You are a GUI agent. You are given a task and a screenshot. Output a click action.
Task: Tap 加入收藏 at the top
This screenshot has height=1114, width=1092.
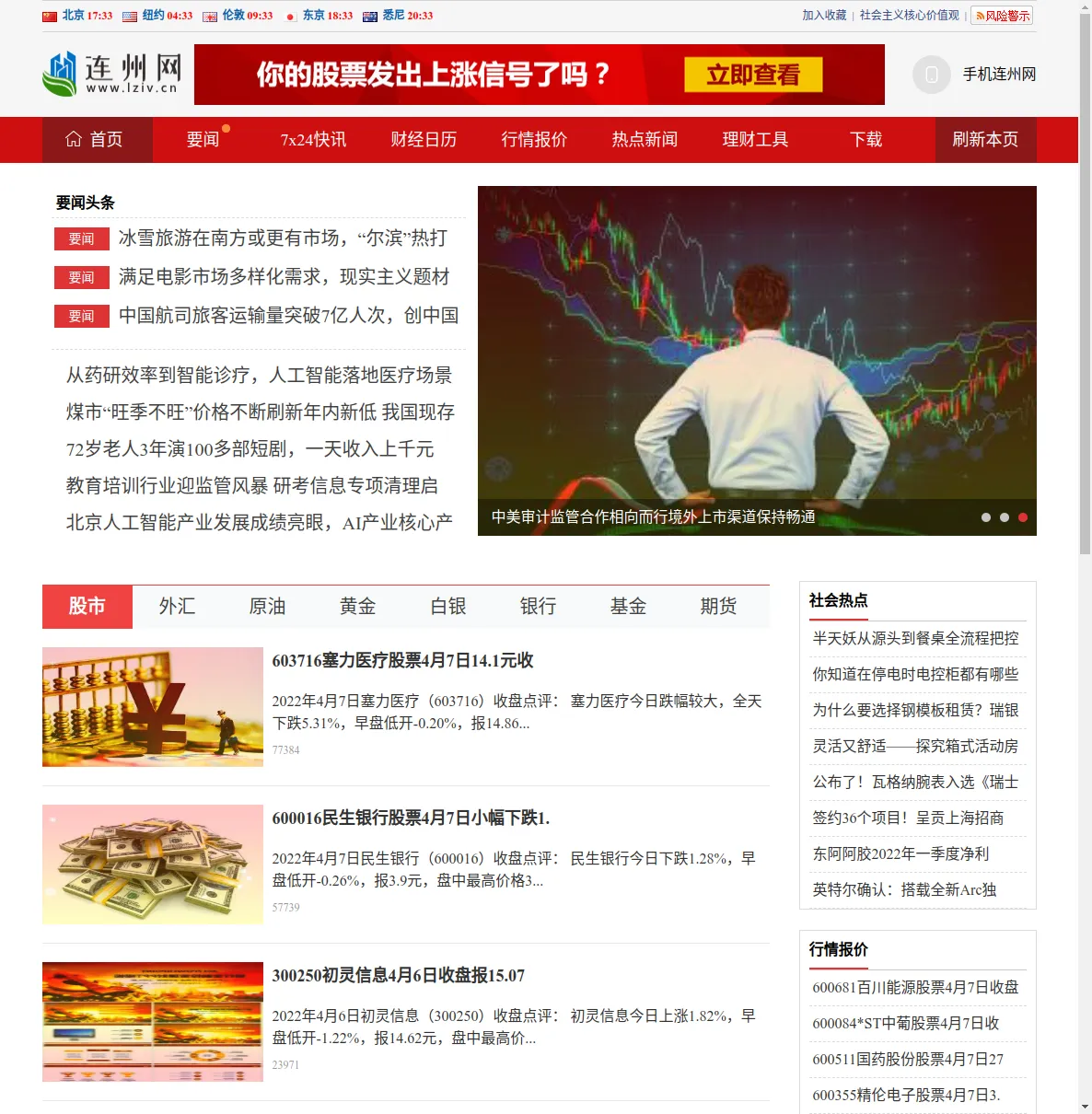[823, 16]
